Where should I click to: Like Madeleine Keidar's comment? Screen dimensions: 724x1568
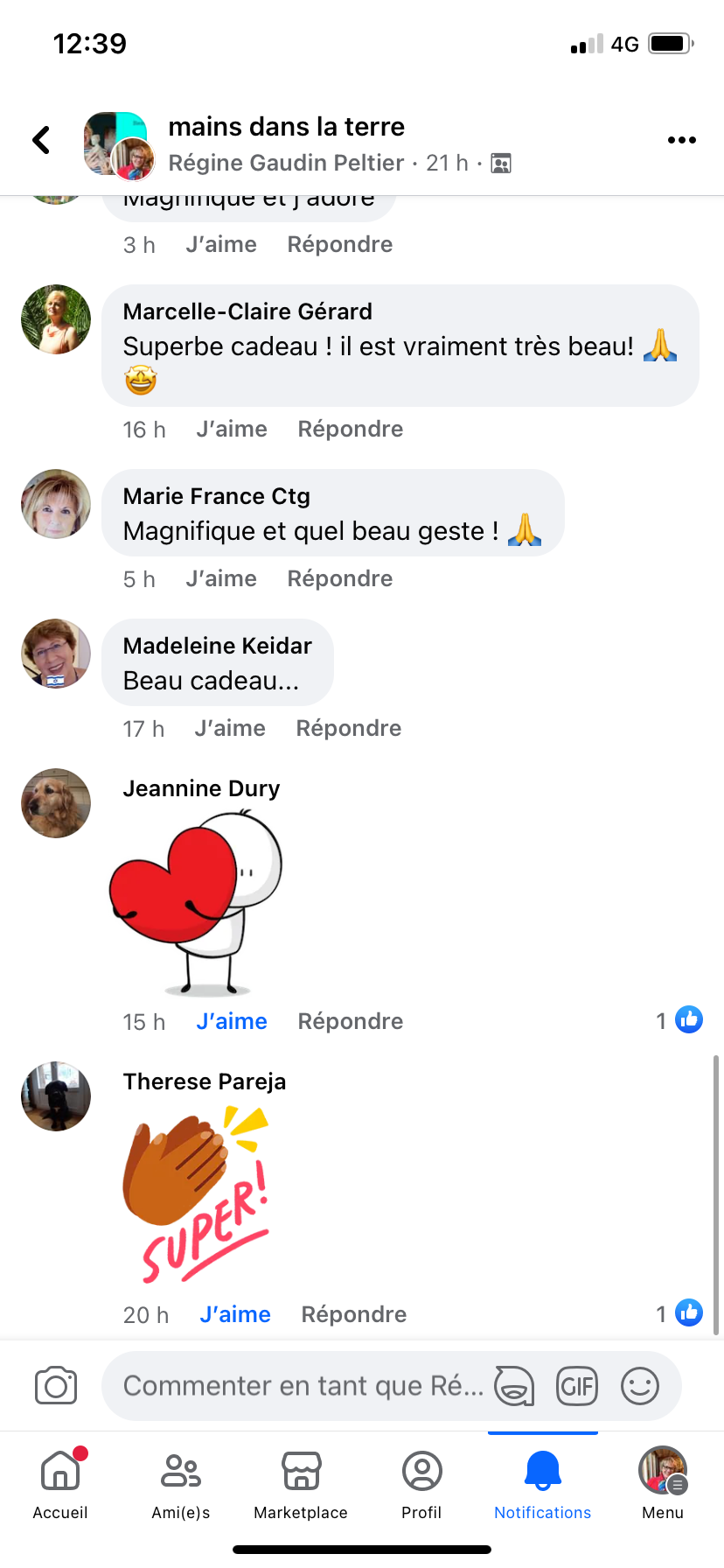click(229, 728)
